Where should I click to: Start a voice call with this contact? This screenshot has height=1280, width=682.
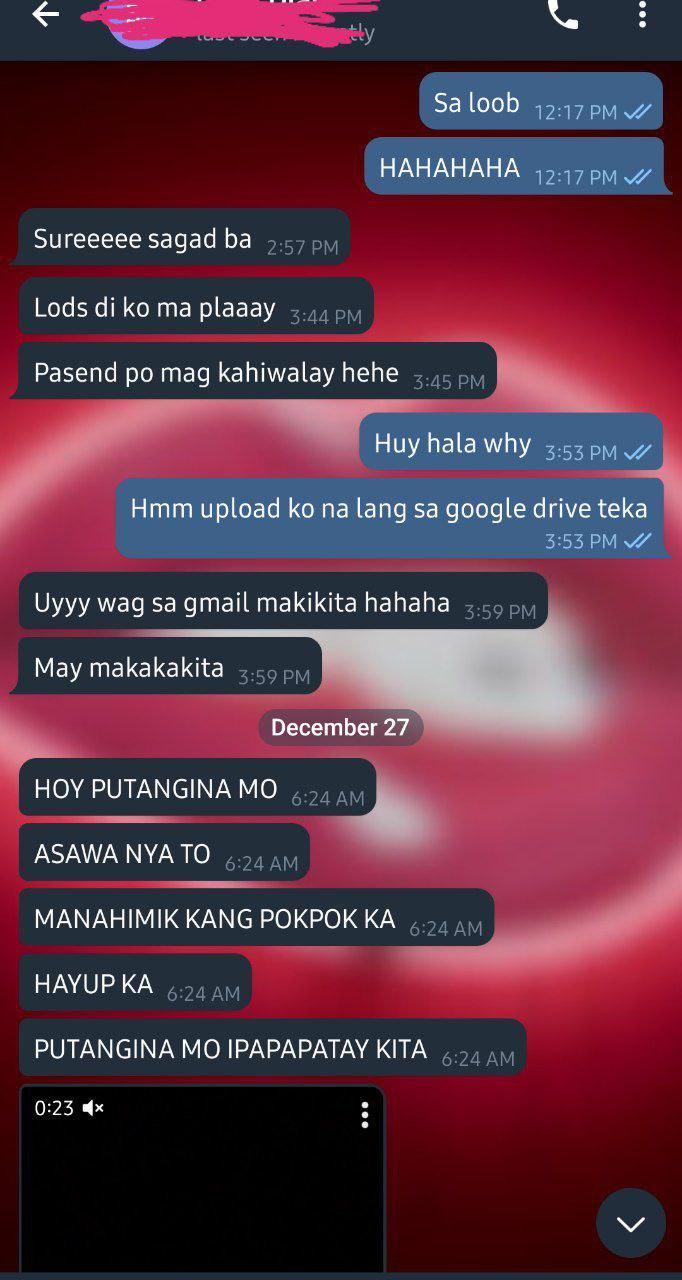(563, 14)
